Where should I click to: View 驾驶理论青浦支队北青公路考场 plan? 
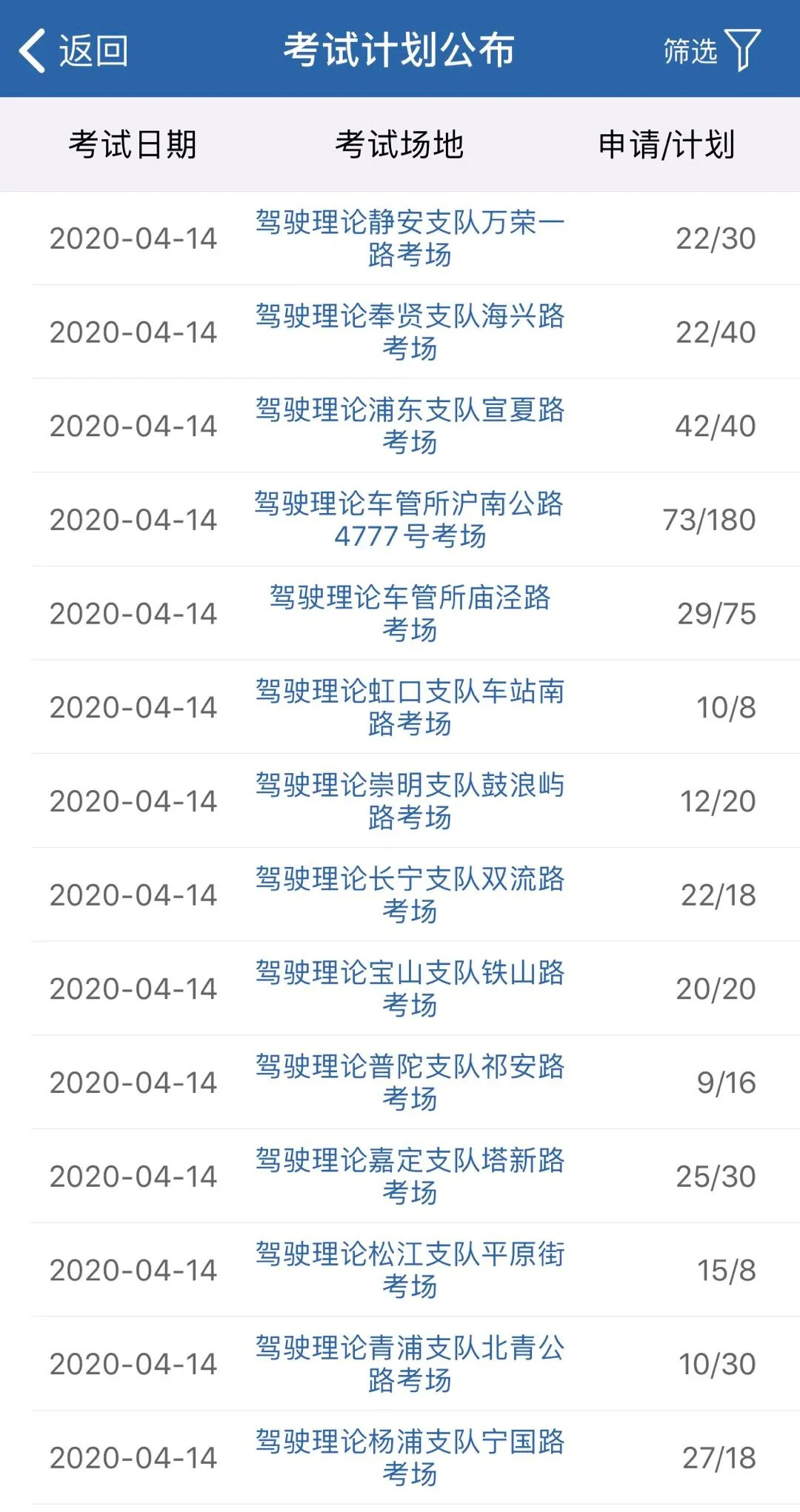coord(410,1363)
